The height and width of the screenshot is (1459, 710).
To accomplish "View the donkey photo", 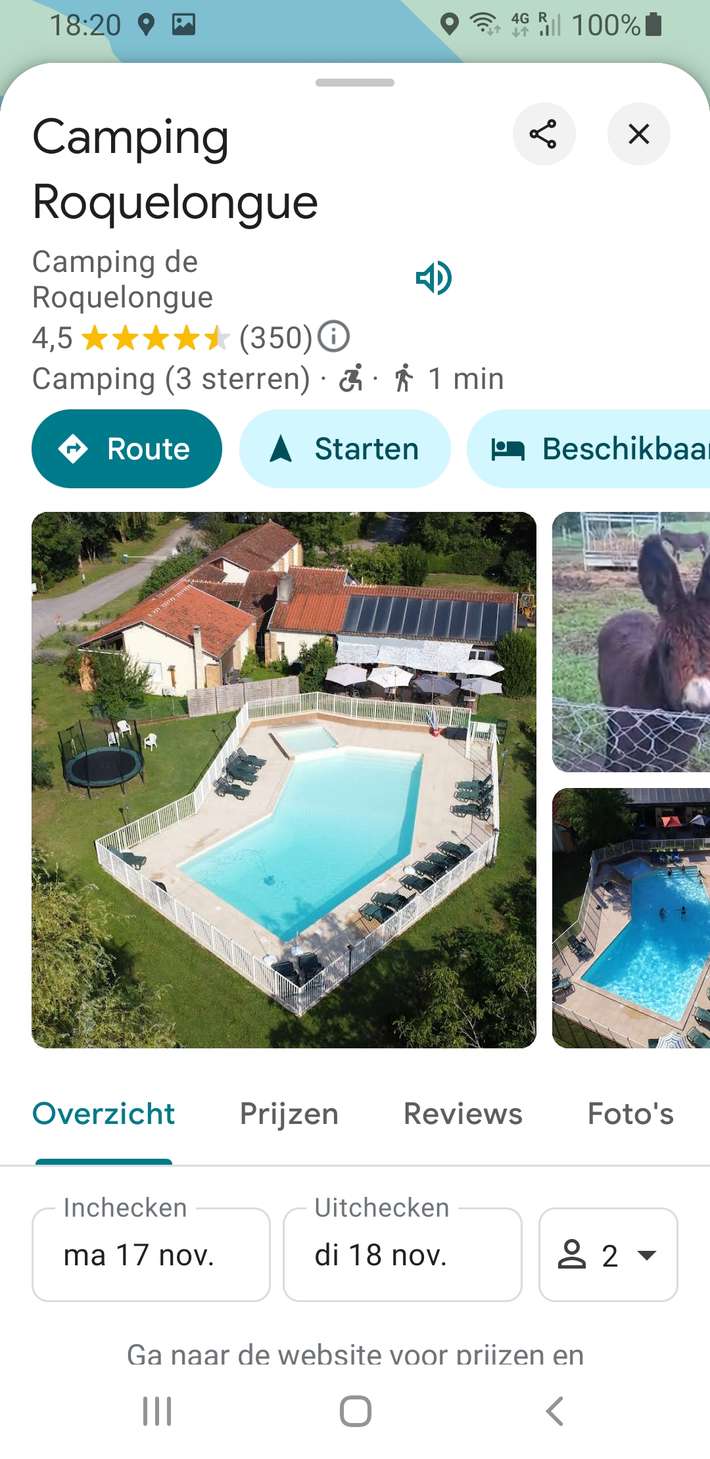I will pyautogui.click(x=631, y=641).
